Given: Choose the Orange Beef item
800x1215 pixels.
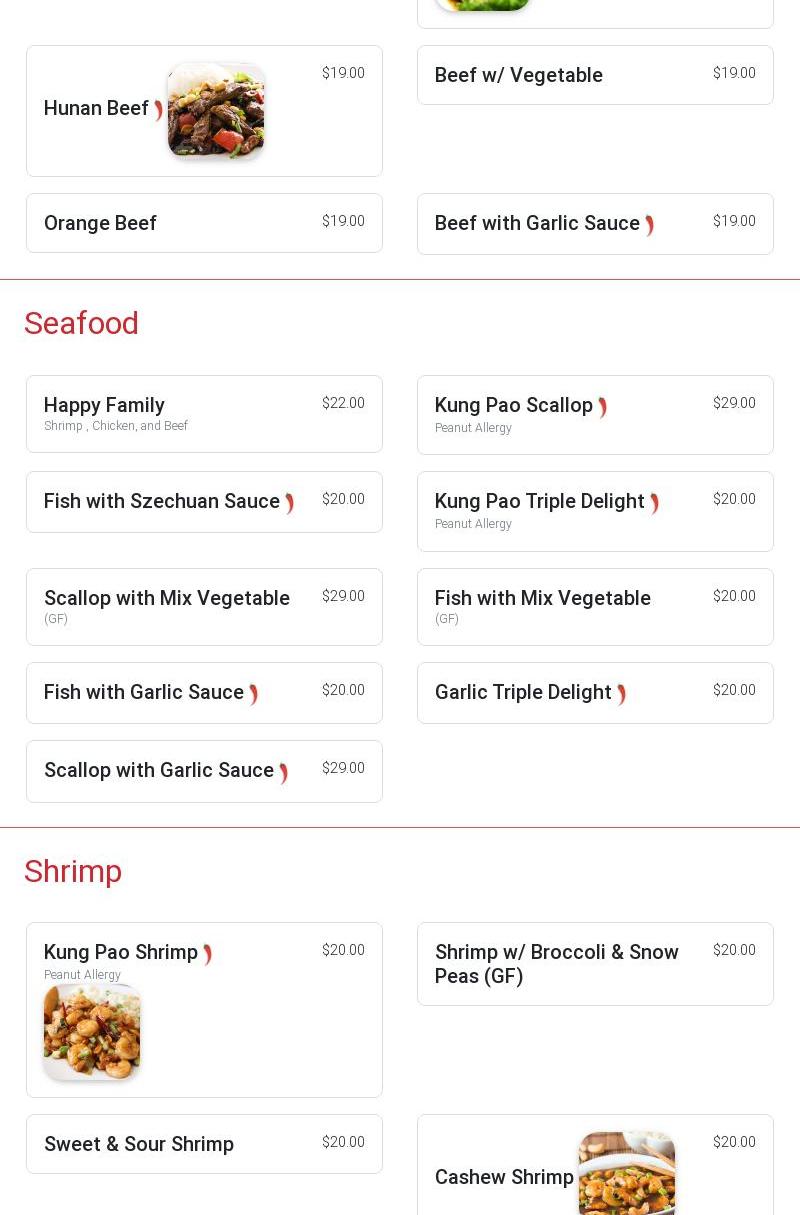Looking at the screenshot, I should 204,223.
